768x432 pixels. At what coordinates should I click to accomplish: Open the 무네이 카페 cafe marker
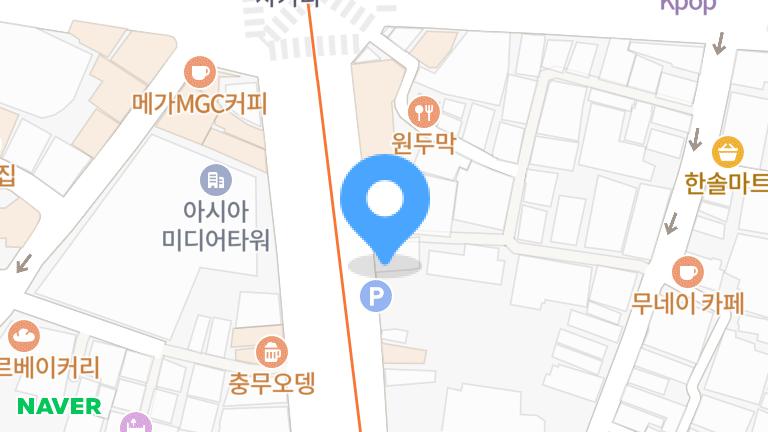coord(688,272)
